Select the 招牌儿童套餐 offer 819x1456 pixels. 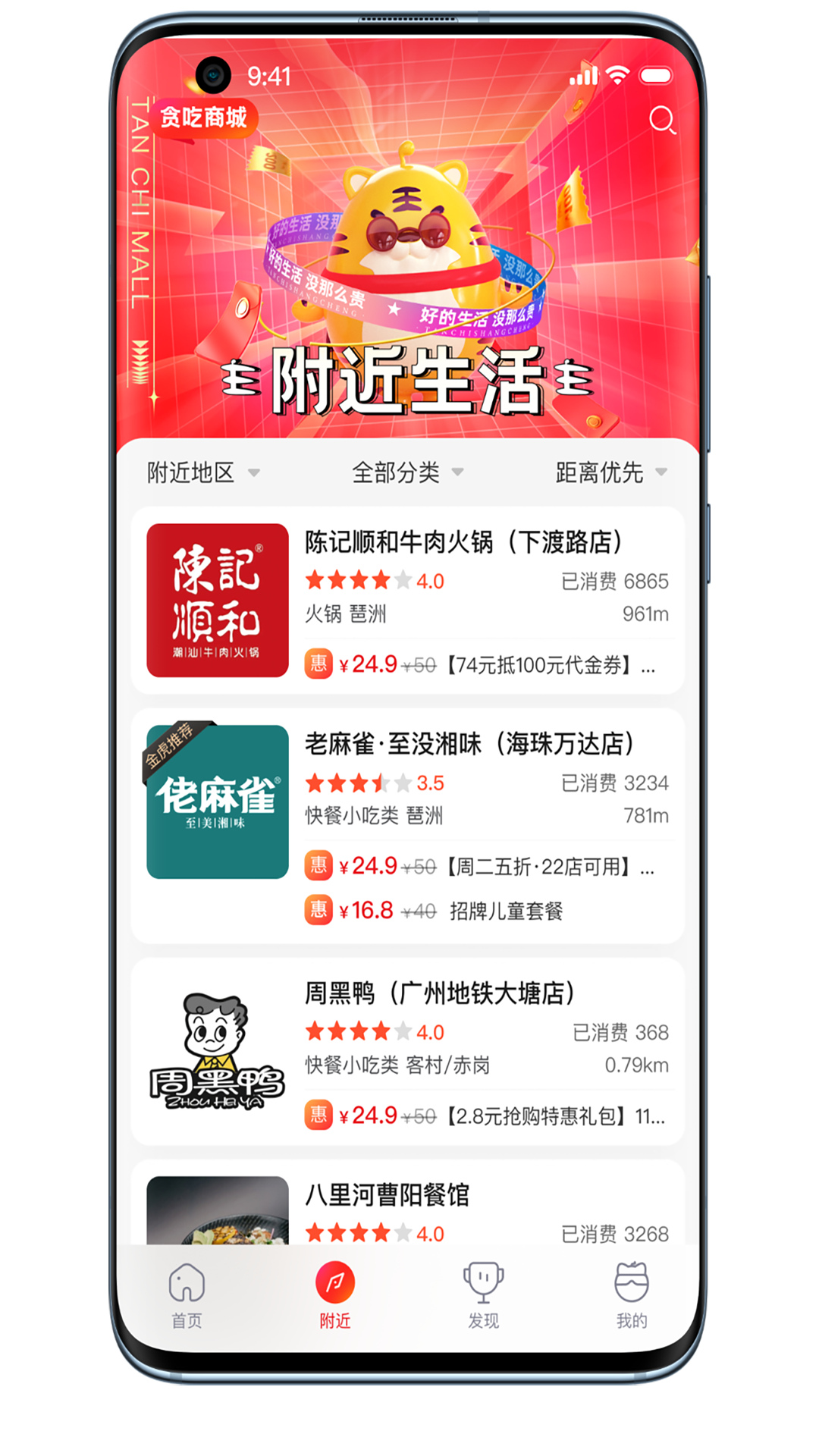click(x=435, y=910)
